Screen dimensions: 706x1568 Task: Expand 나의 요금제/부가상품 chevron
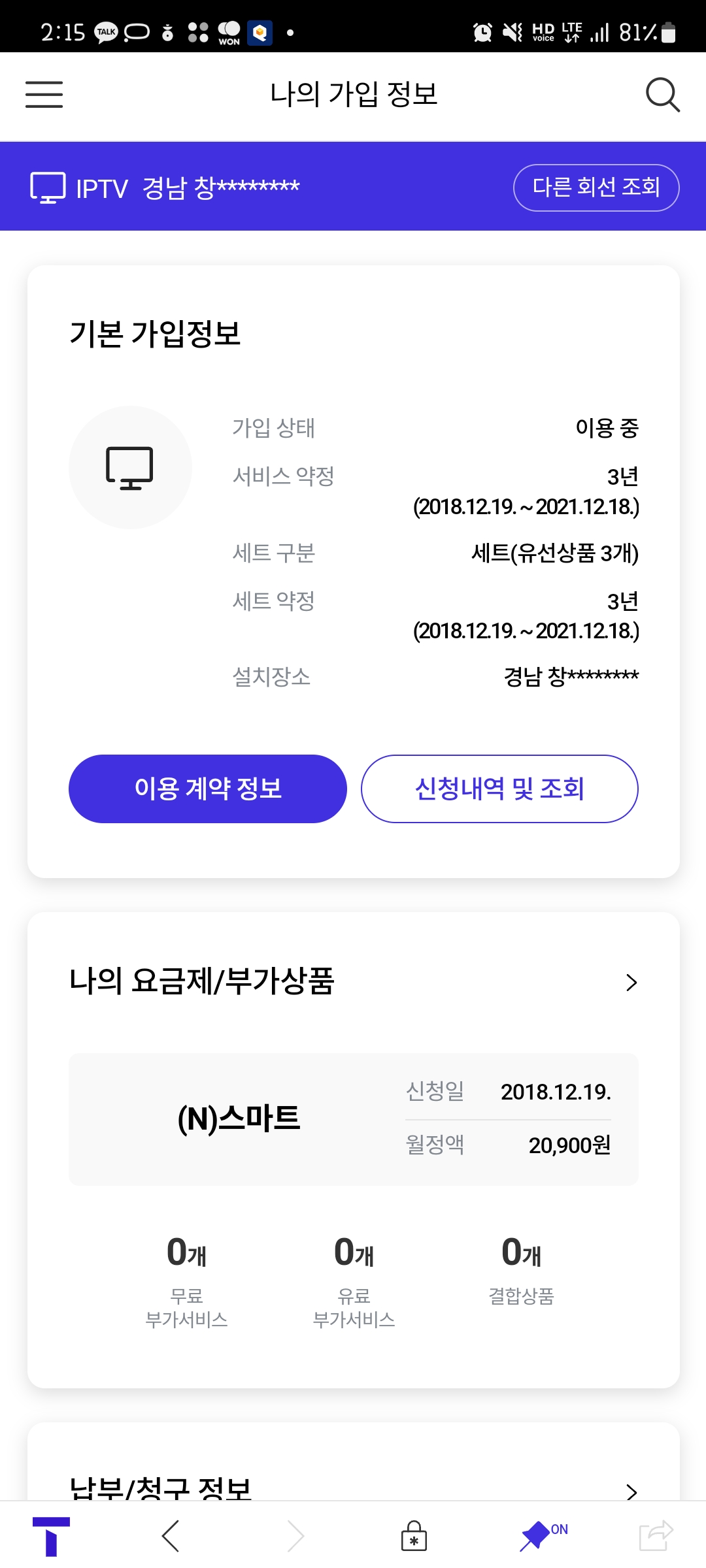pyautogui.click(x=631, y=982)
